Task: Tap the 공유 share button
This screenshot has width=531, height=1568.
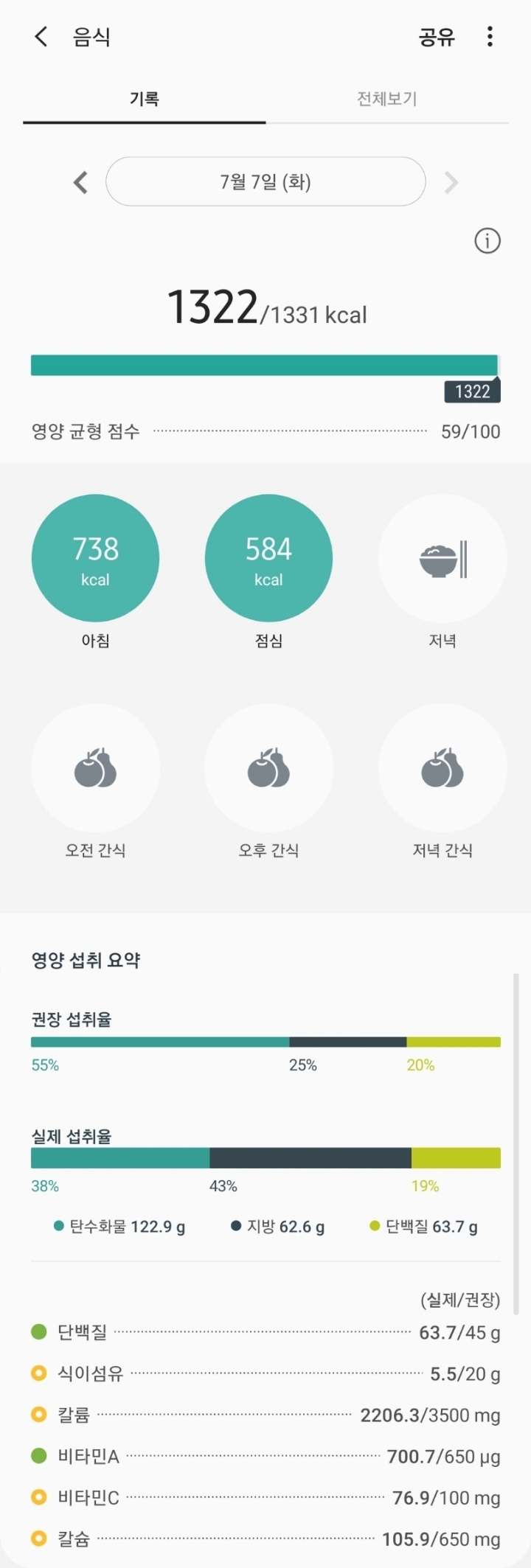Action: 437,37
